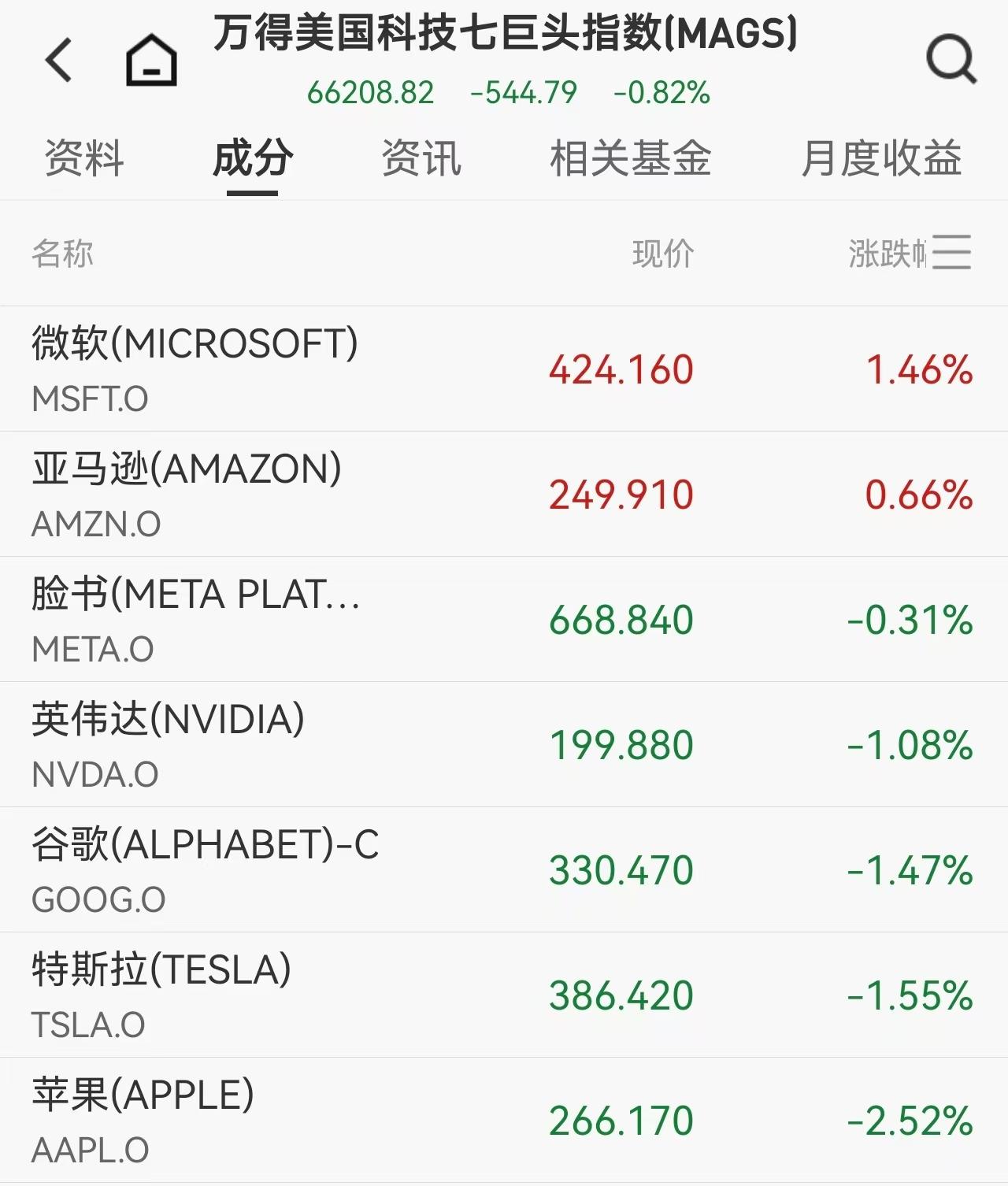Open search with the magnifier icon
Screen dimensions: 1008x1186
tap(951, 58)
